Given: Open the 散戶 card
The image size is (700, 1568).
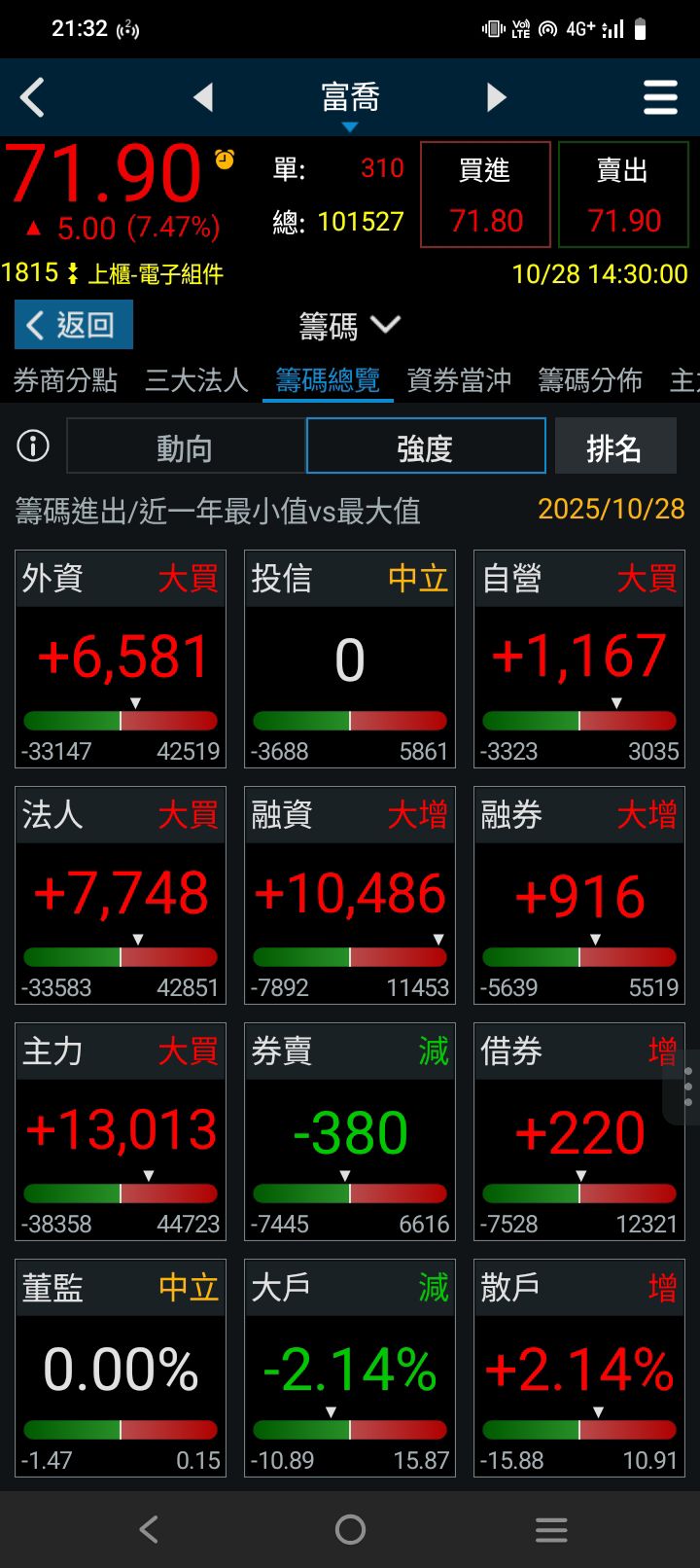Looking at the screenshot, I should pos(579,1368).
